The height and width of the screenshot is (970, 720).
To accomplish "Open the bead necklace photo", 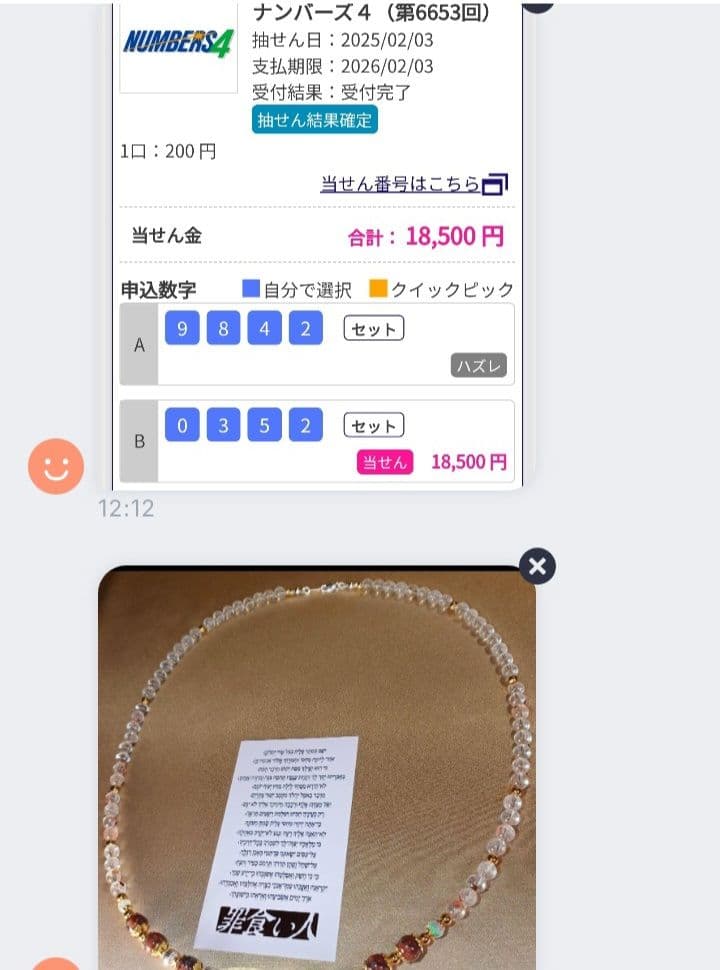I will click(316, 770).
